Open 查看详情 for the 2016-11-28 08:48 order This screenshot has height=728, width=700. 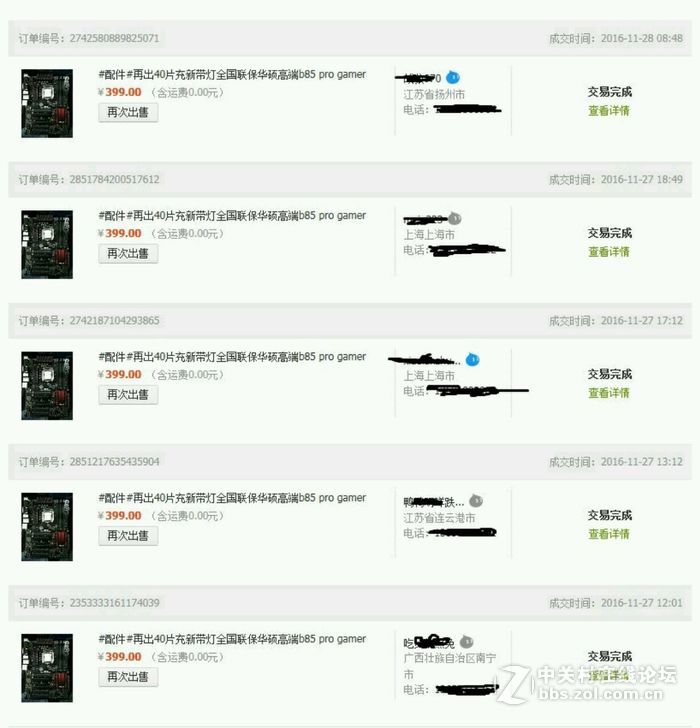609,111
